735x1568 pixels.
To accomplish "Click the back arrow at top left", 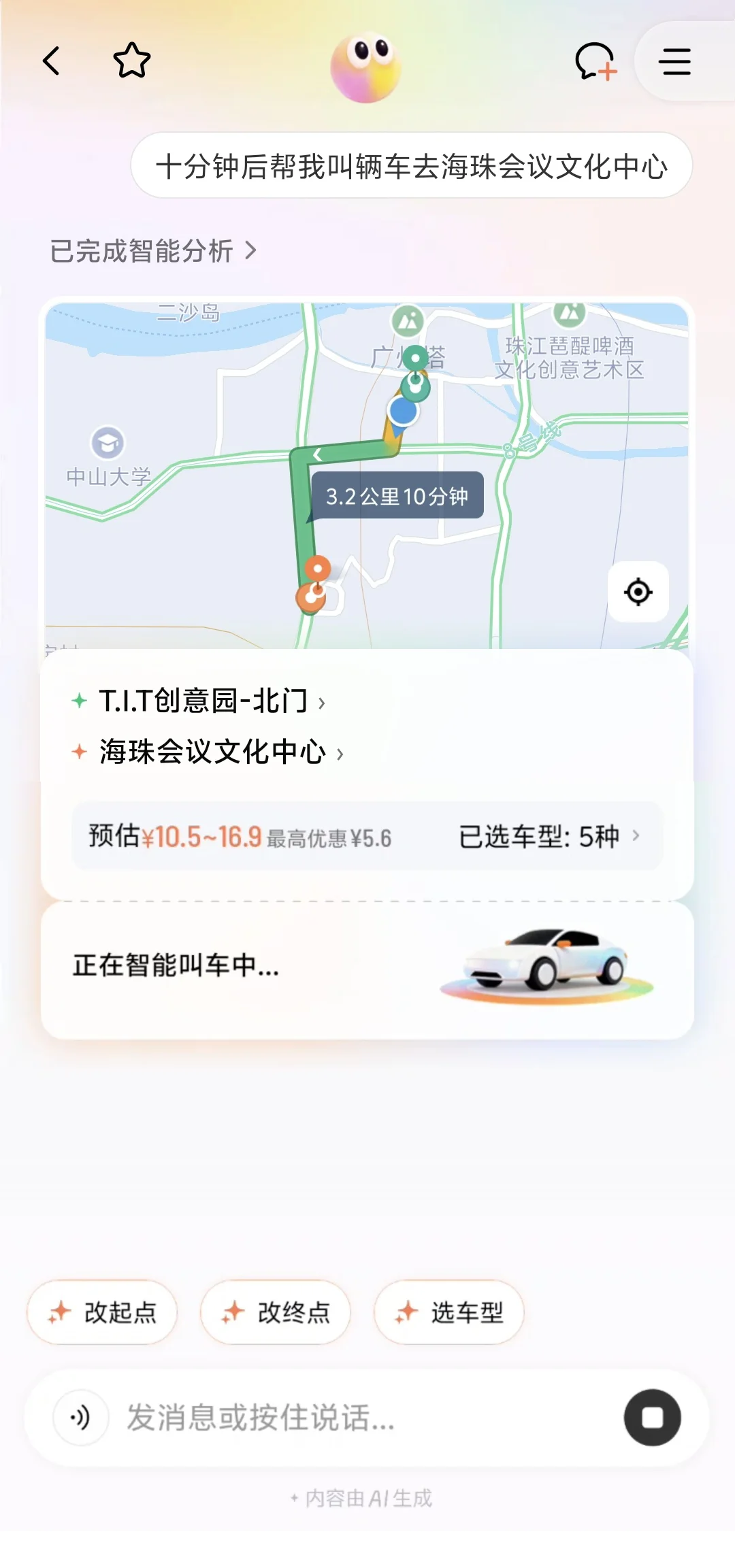I will (51, 61).
